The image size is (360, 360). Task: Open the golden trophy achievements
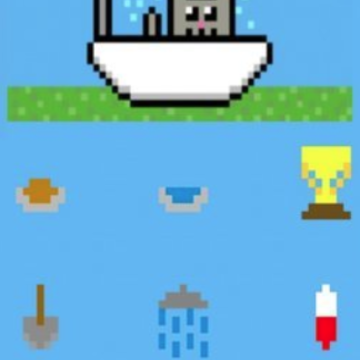pos(326,183)
